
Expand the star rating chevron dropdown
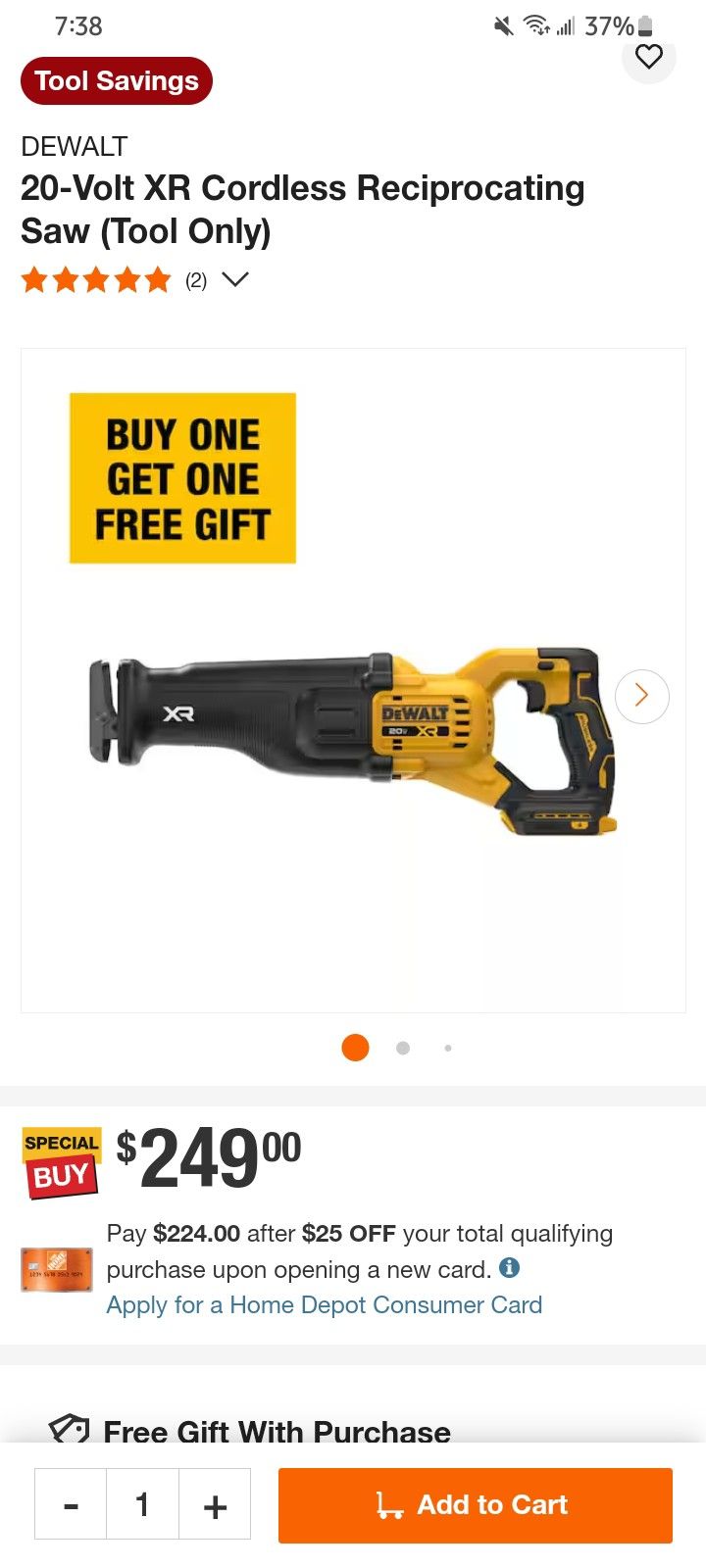click(x=235, y=280)
